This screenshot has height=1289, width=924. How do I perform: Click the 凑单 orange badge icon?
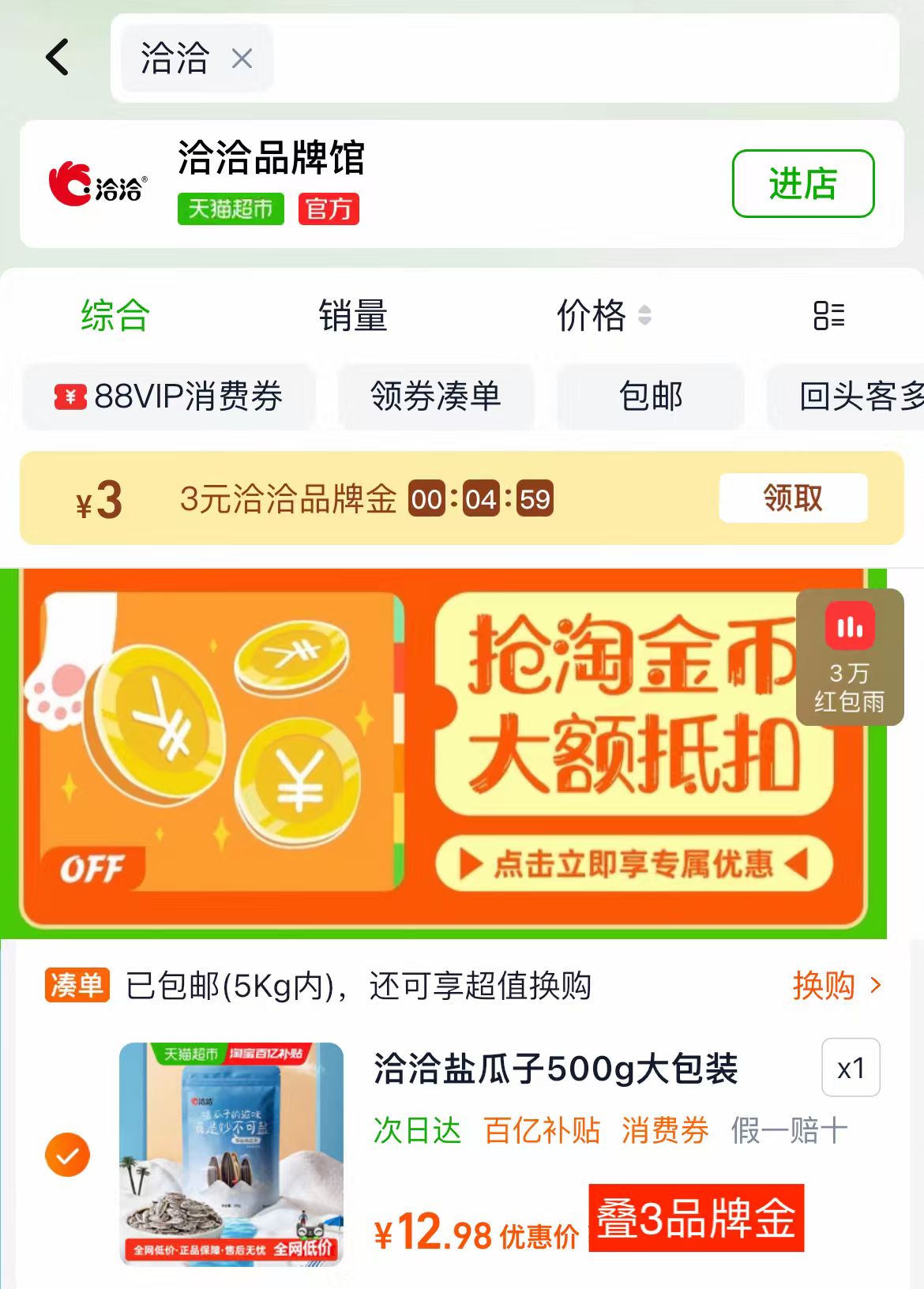coord(77,983)
